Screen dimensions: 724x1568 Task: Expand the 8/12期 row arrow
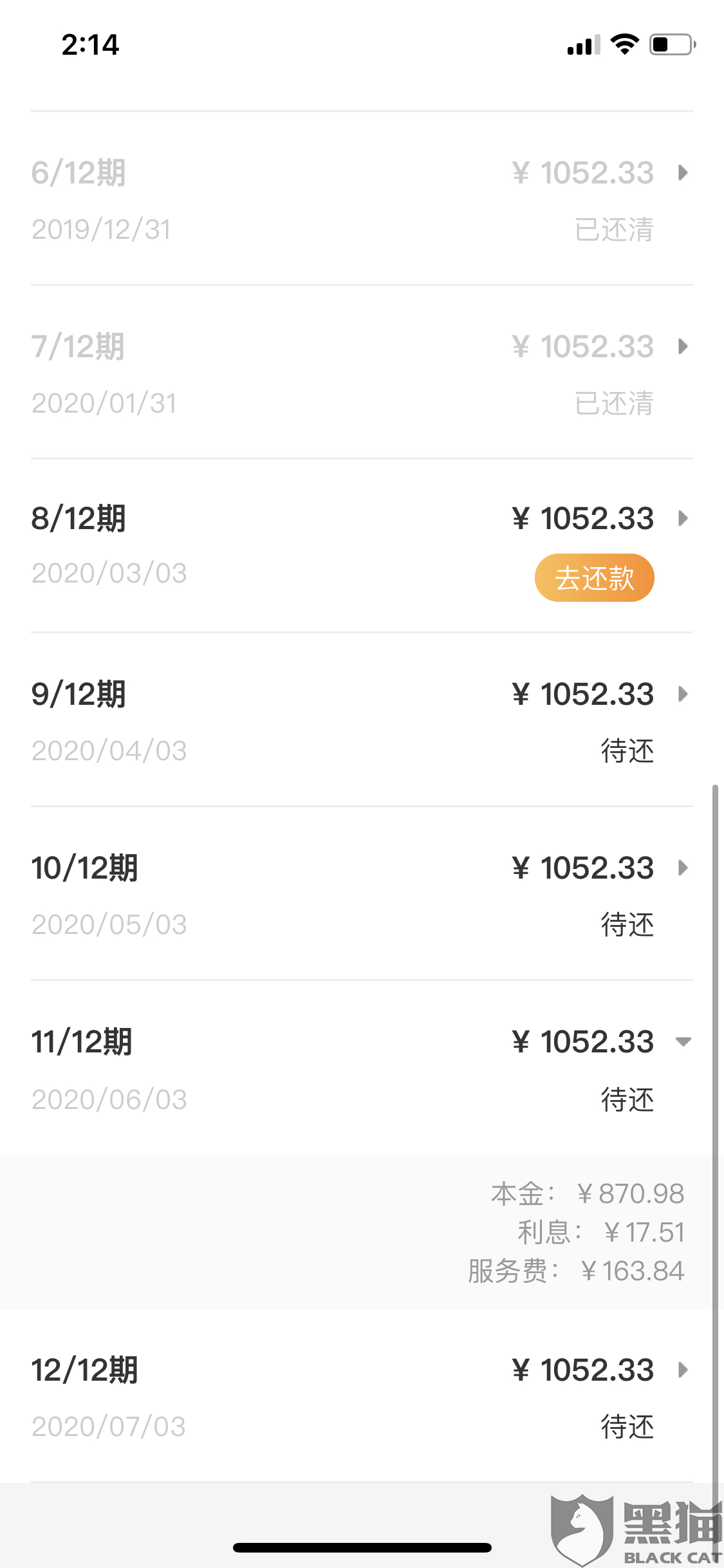(683, 518)
